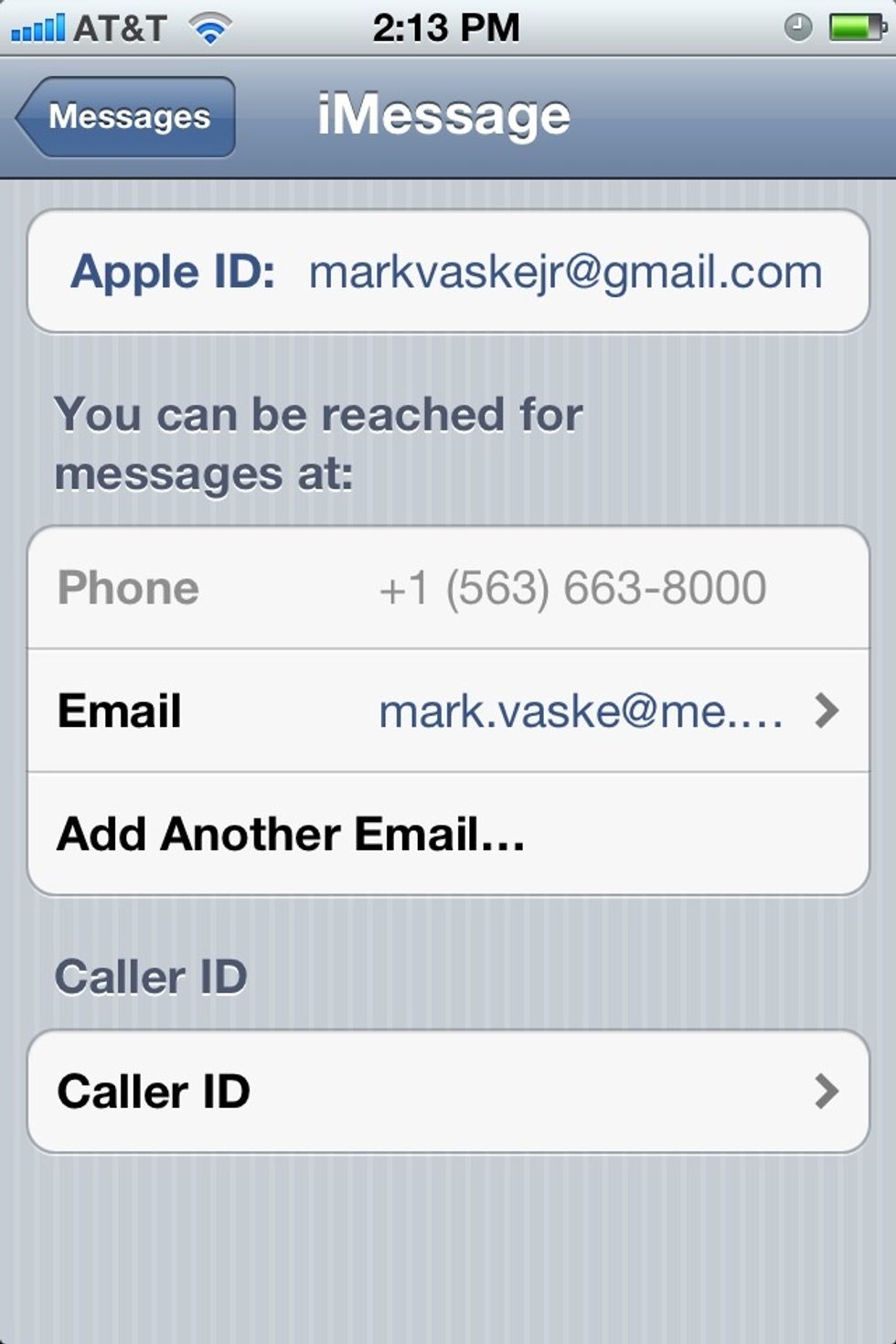Open the Email address row

click(448, 711)
